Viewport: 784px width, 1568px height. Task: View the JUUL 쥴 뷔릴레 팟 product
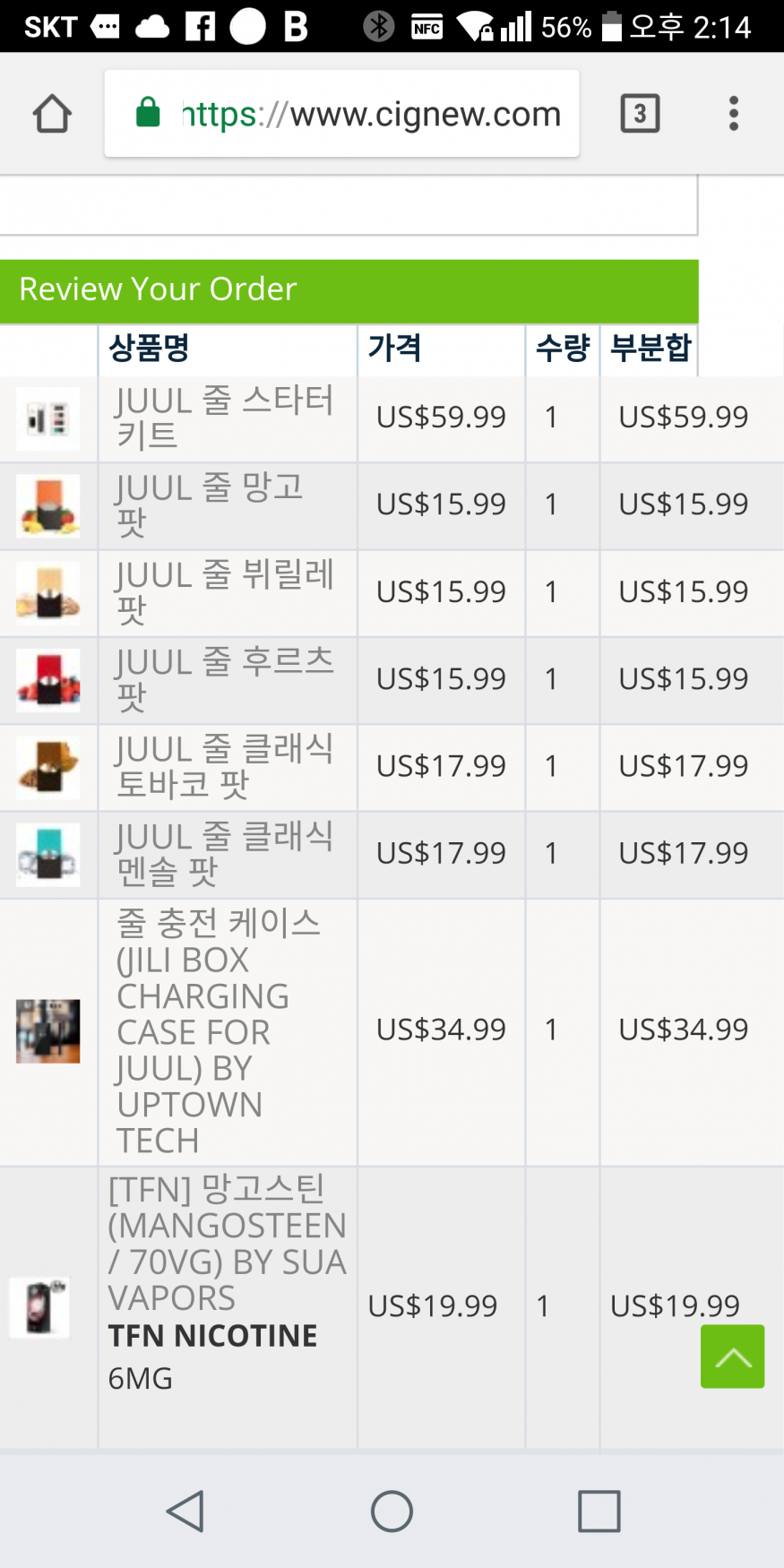224,591
